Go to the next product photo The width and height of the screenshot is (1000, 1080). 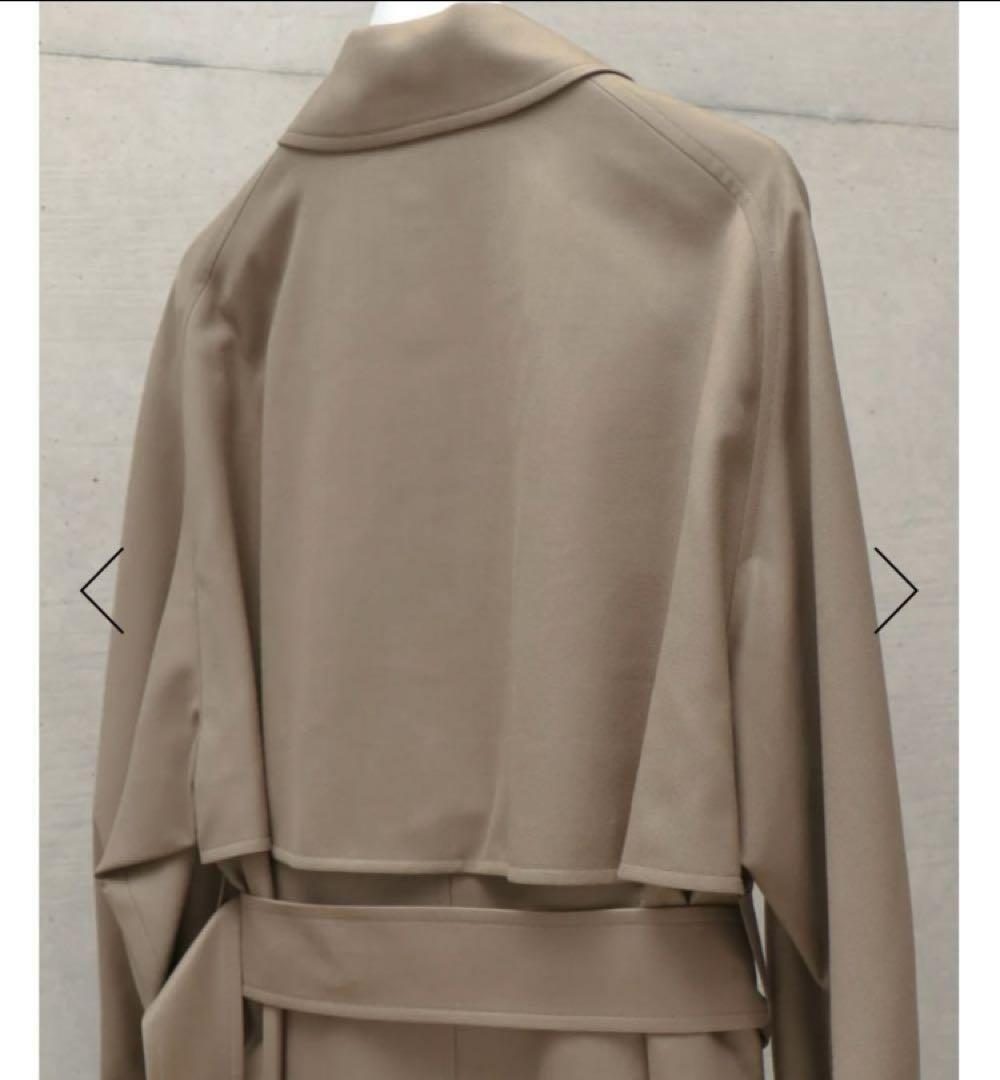tap(895, 590)
